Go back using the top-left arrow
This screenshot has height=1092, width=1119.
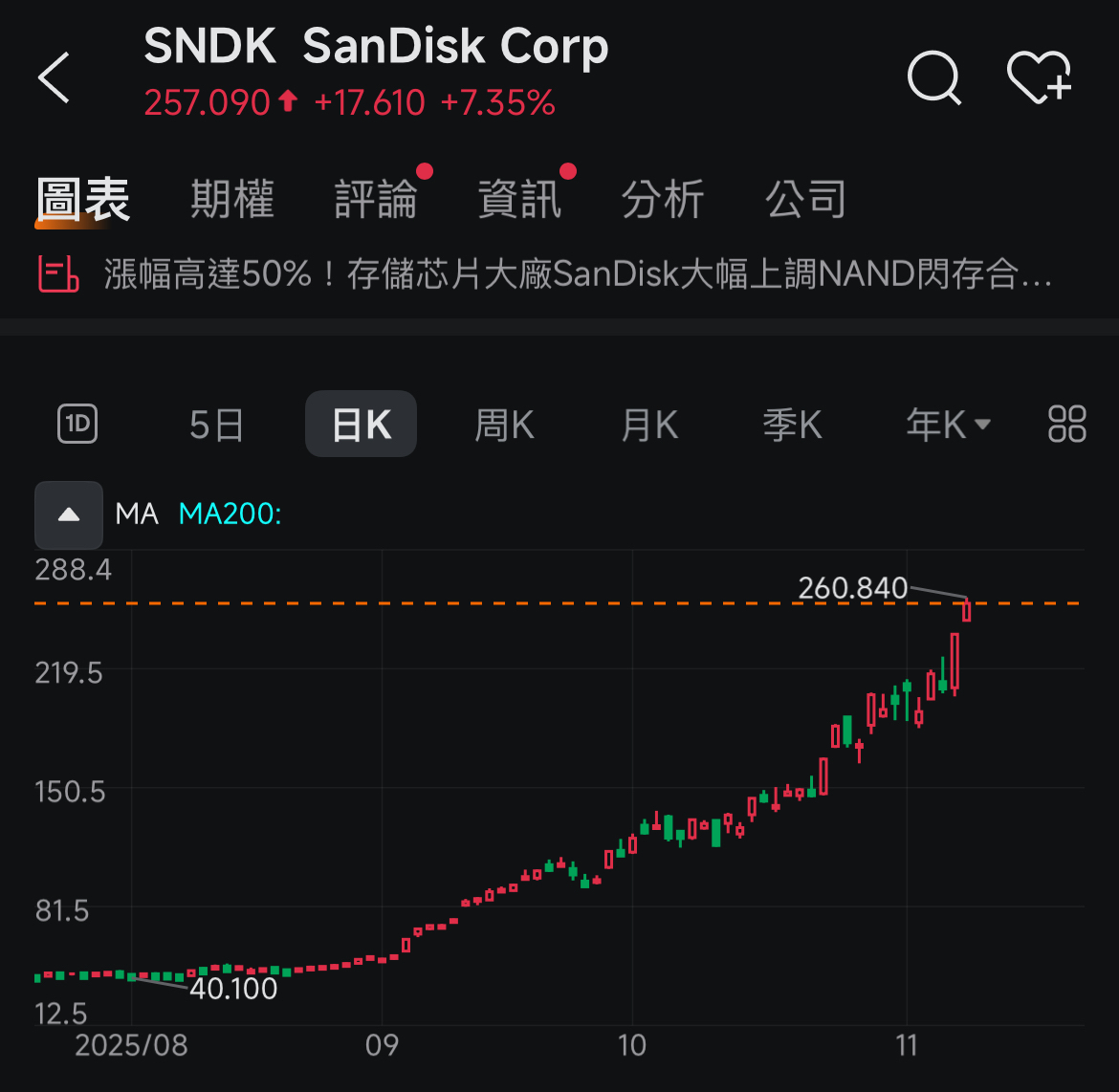[x=55, y=78]
